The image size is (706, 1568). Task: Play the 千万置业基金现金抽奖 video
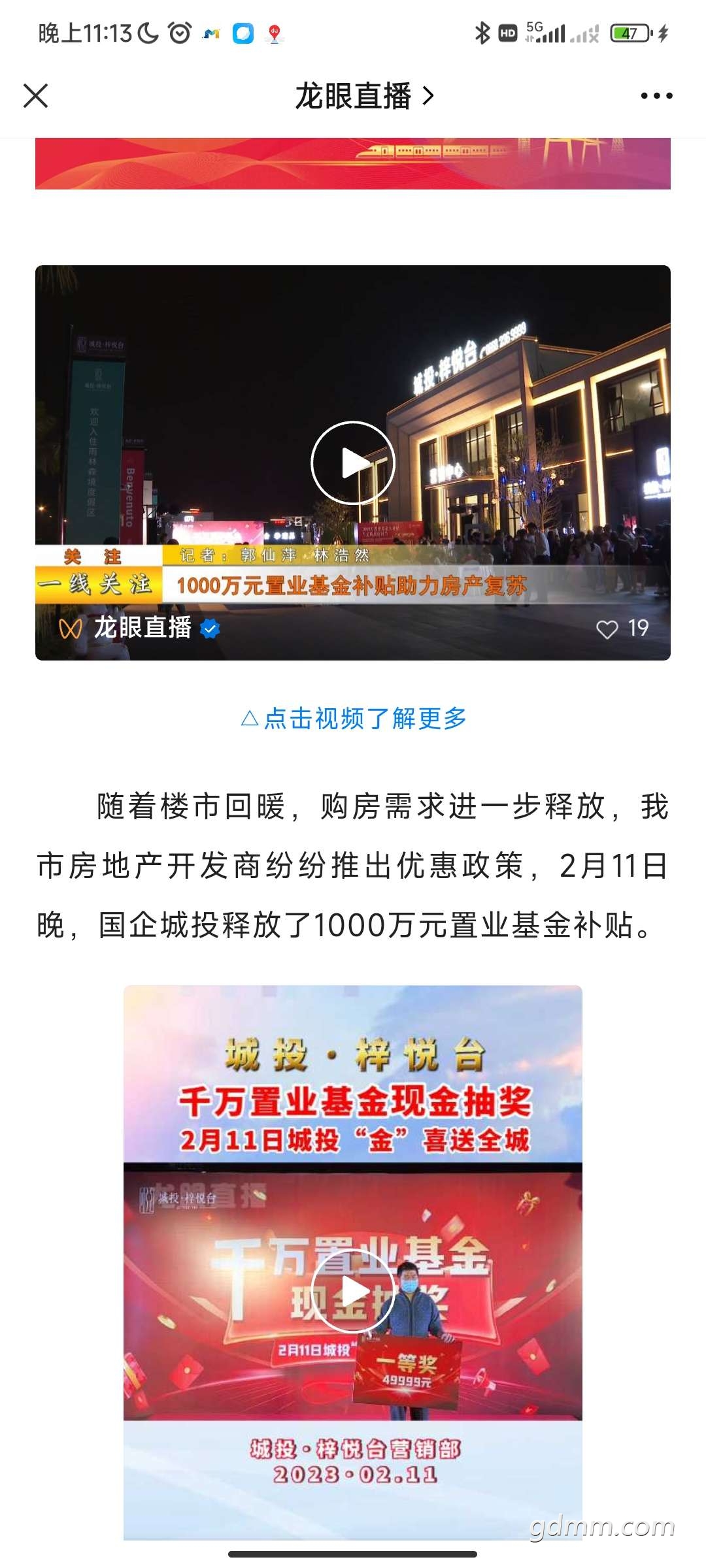point(353,1291)
